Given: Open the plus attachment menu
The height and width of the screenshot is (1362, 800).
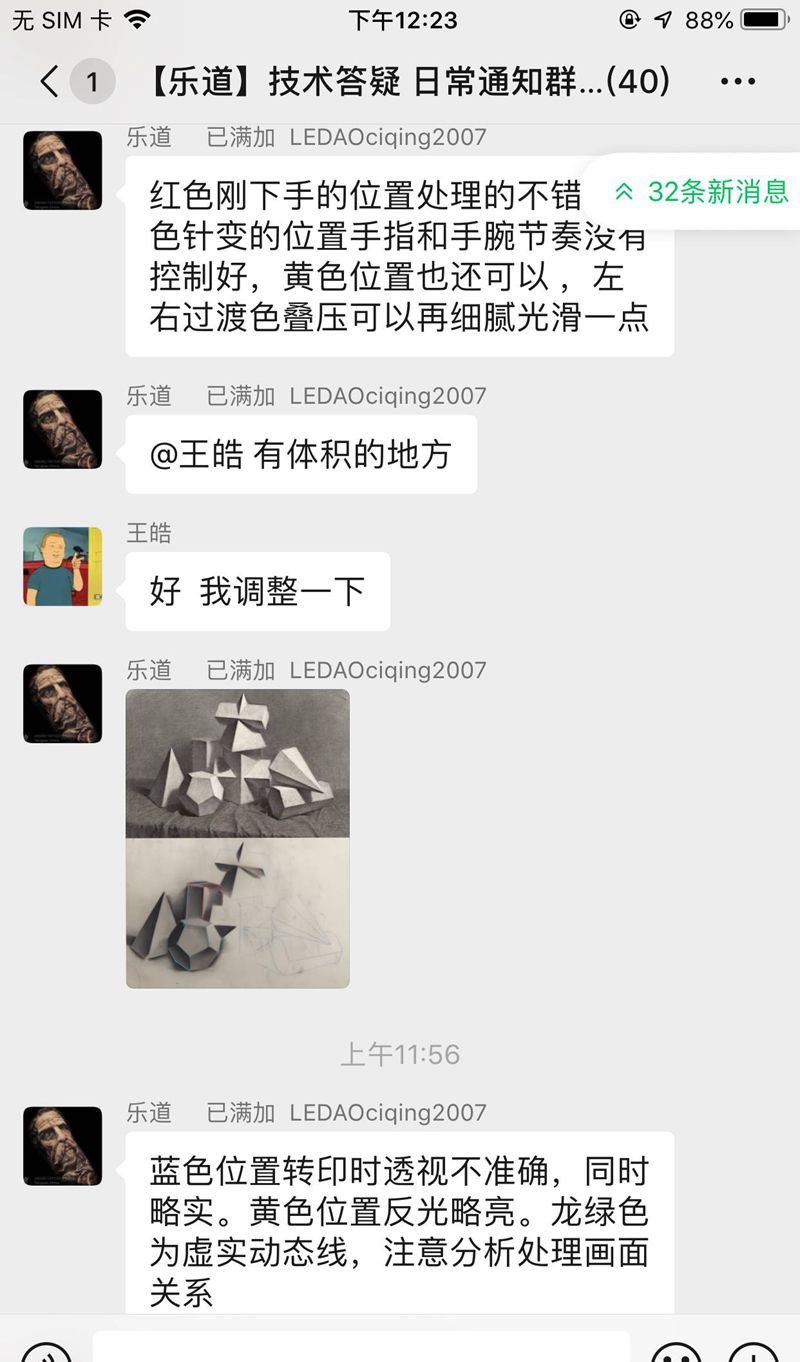Looking at the screenshot, I should (x=753, y=1352).
